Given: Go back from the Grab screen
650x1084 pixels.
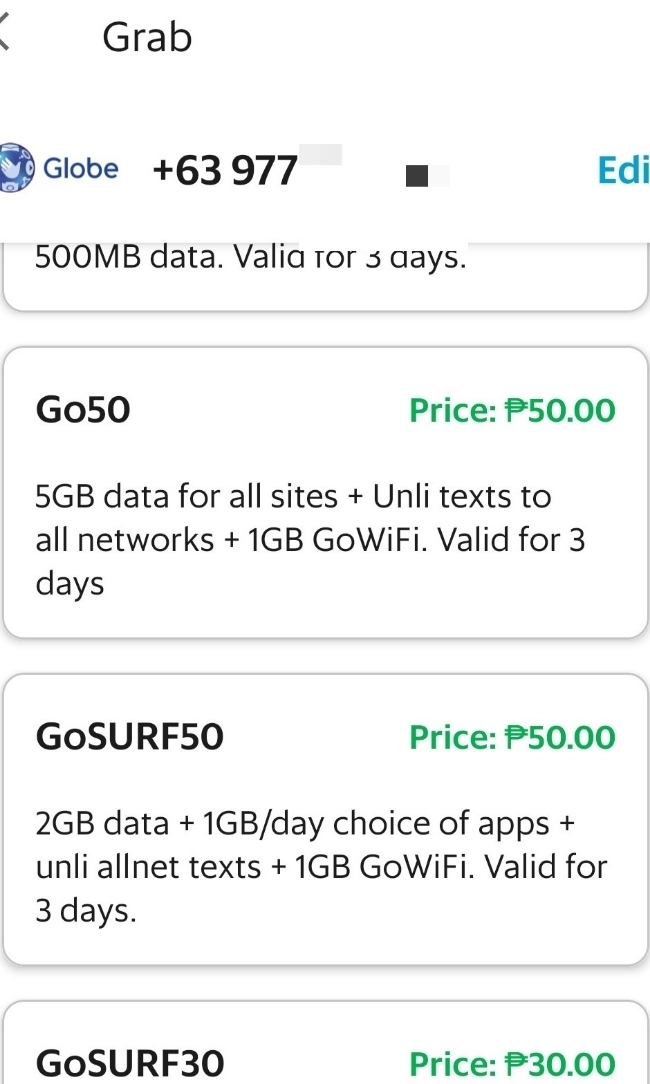Looking at the screenshot, I should point(6,37).
